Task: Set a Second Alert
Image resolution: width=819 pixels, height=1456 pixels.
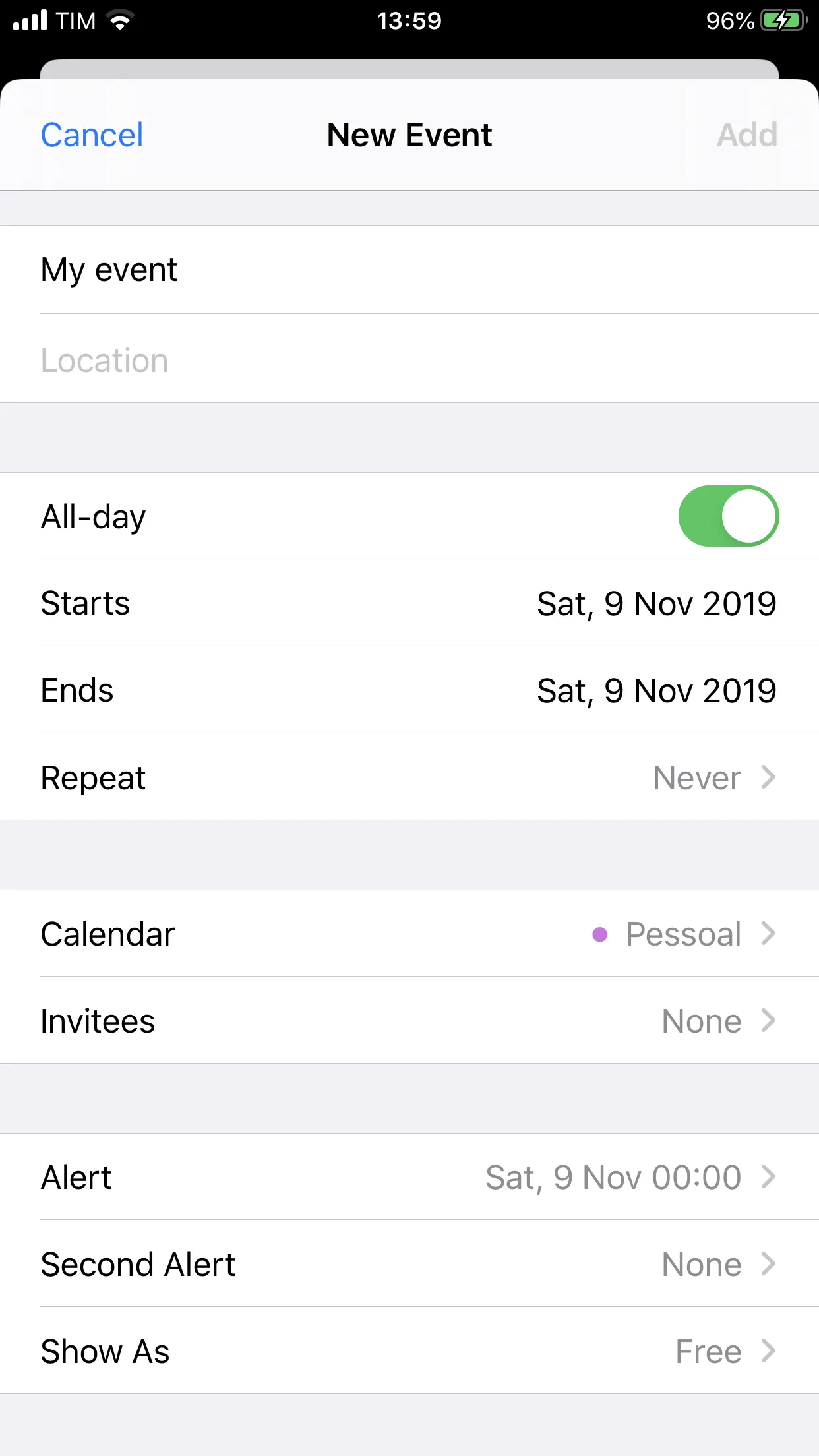Action: pos(409,1264)
